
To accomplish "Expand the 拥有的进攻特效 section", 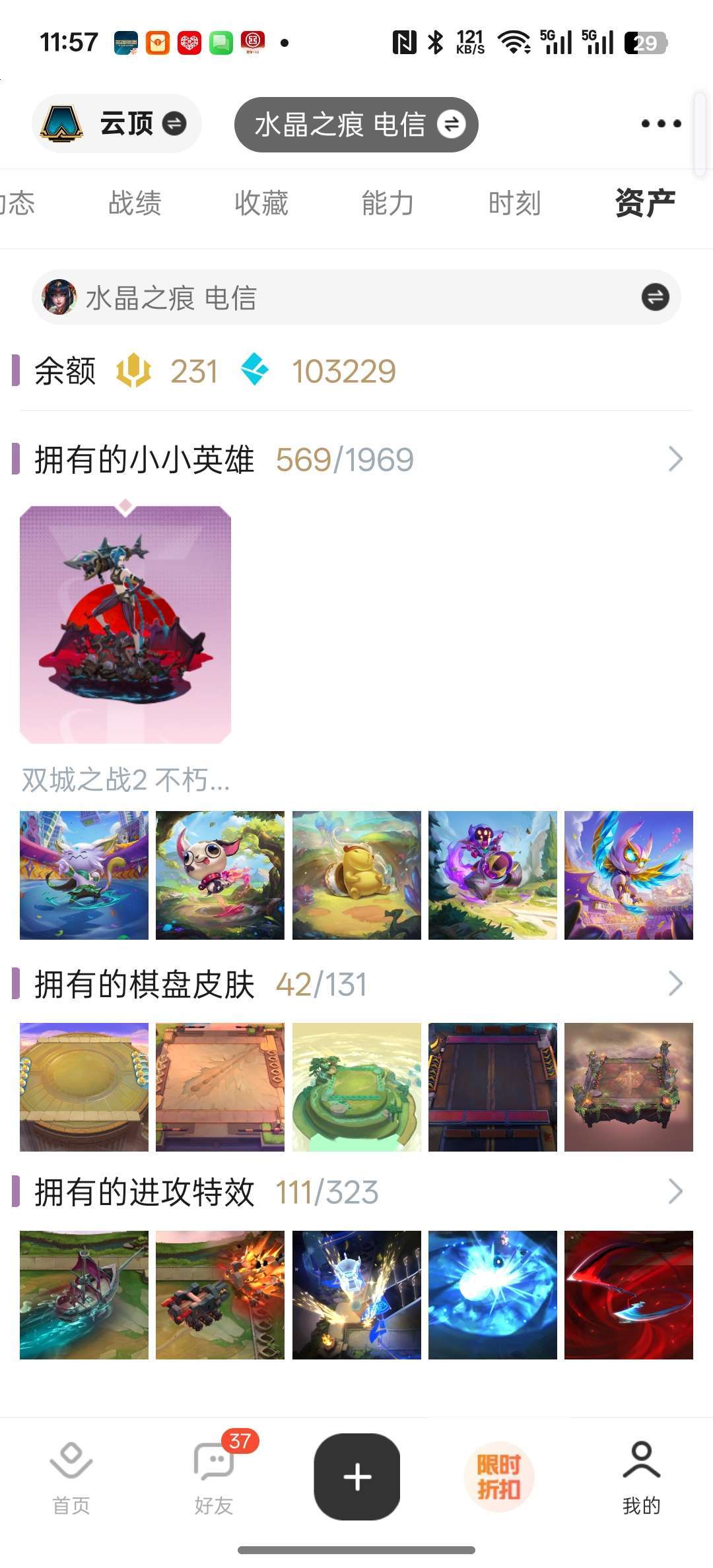I will pyautogui.click(x=675, y=1192).
